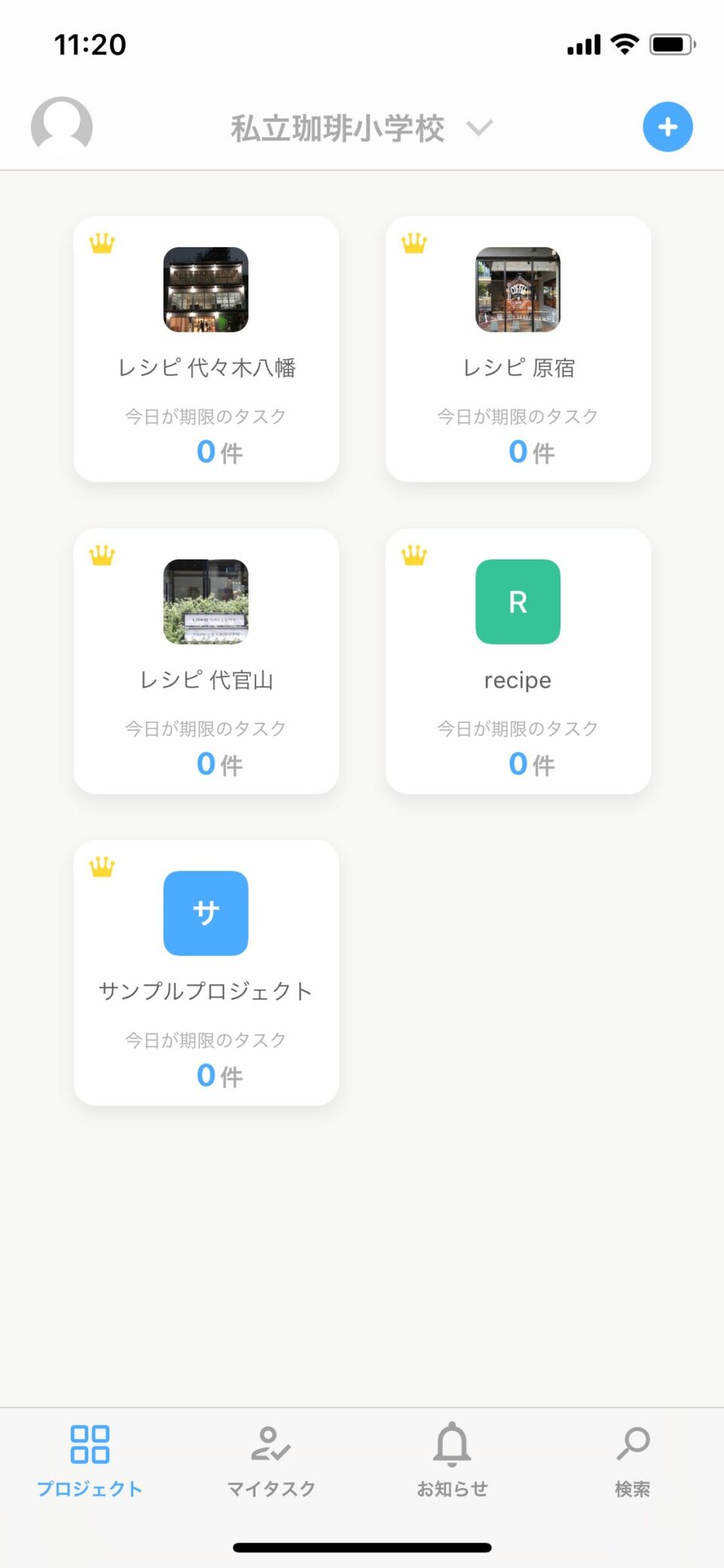
Task: Switch to the お知らせ notifications tab
Action: (x=452, y=1461)
